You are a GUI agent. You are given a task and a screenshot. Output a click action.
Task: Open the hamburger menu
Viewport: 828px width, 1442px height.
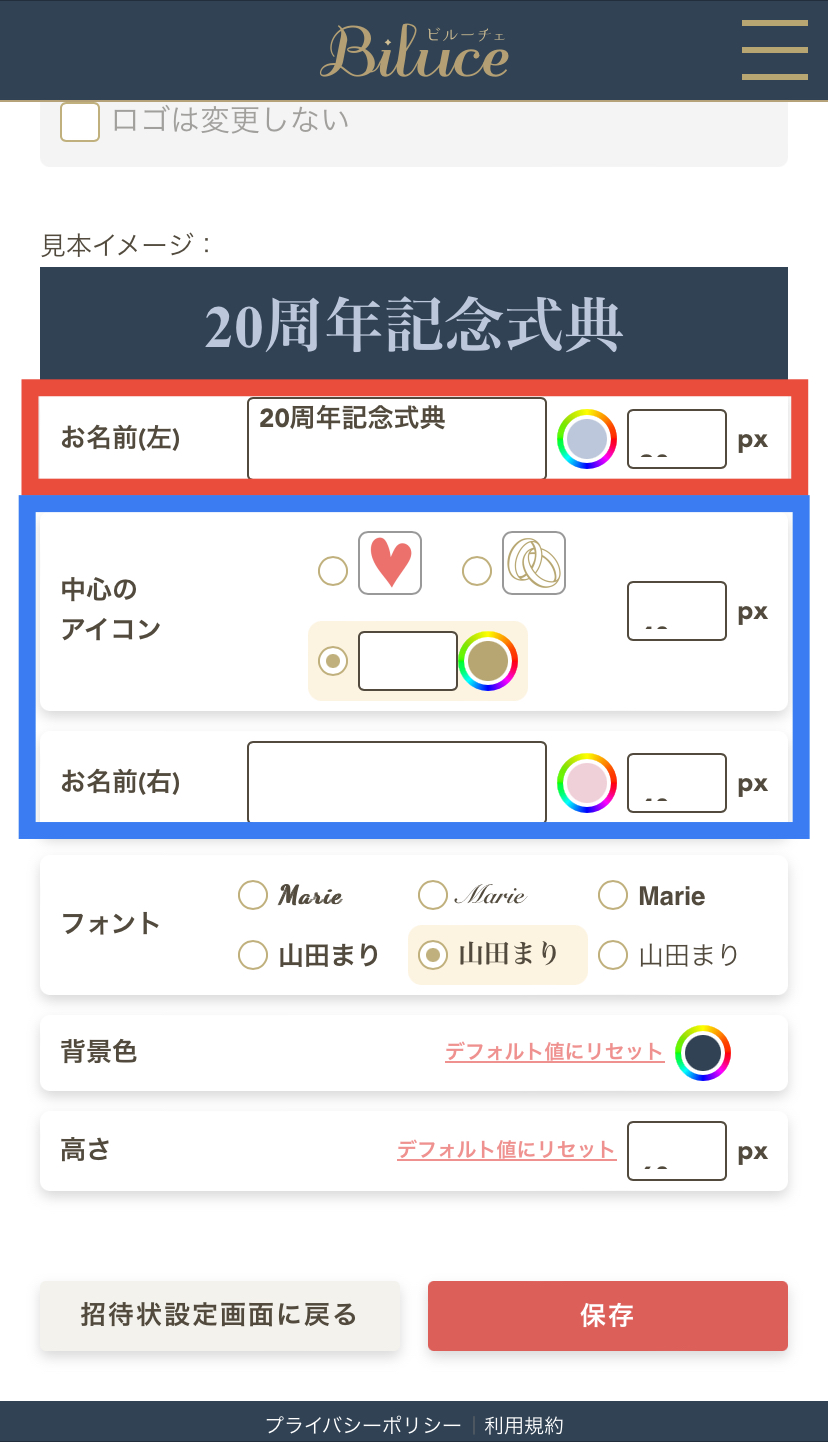(x=774, y=49)
